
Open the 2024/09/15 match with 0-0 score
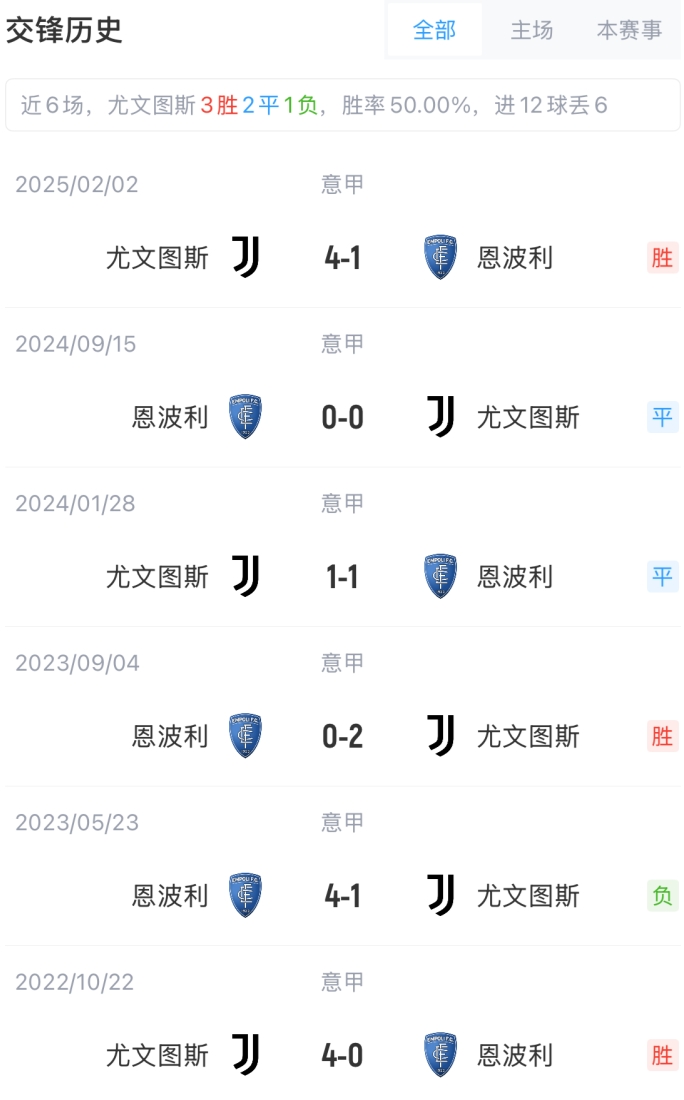pos(342,417)
